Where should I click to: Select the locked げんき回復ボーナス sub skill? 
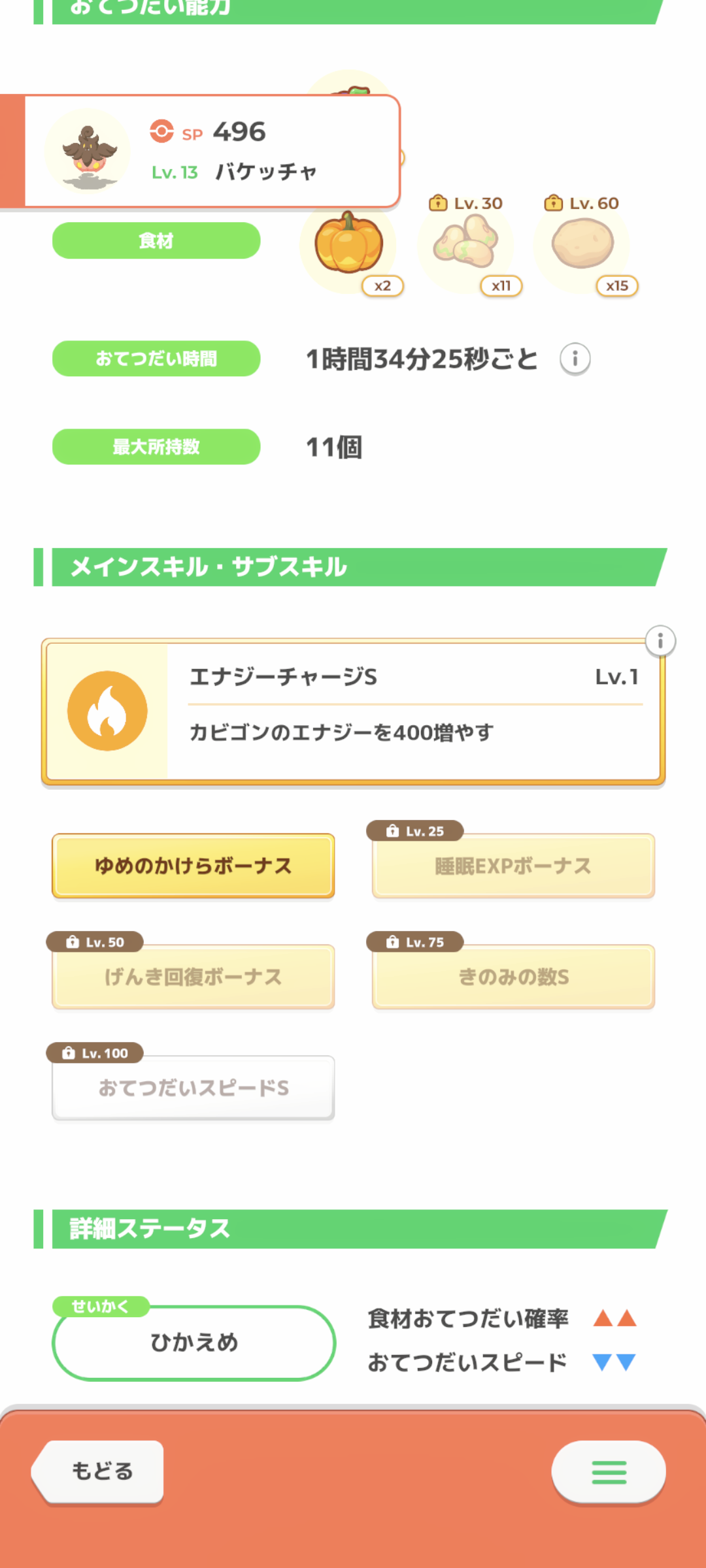click(x=193, y=977)
